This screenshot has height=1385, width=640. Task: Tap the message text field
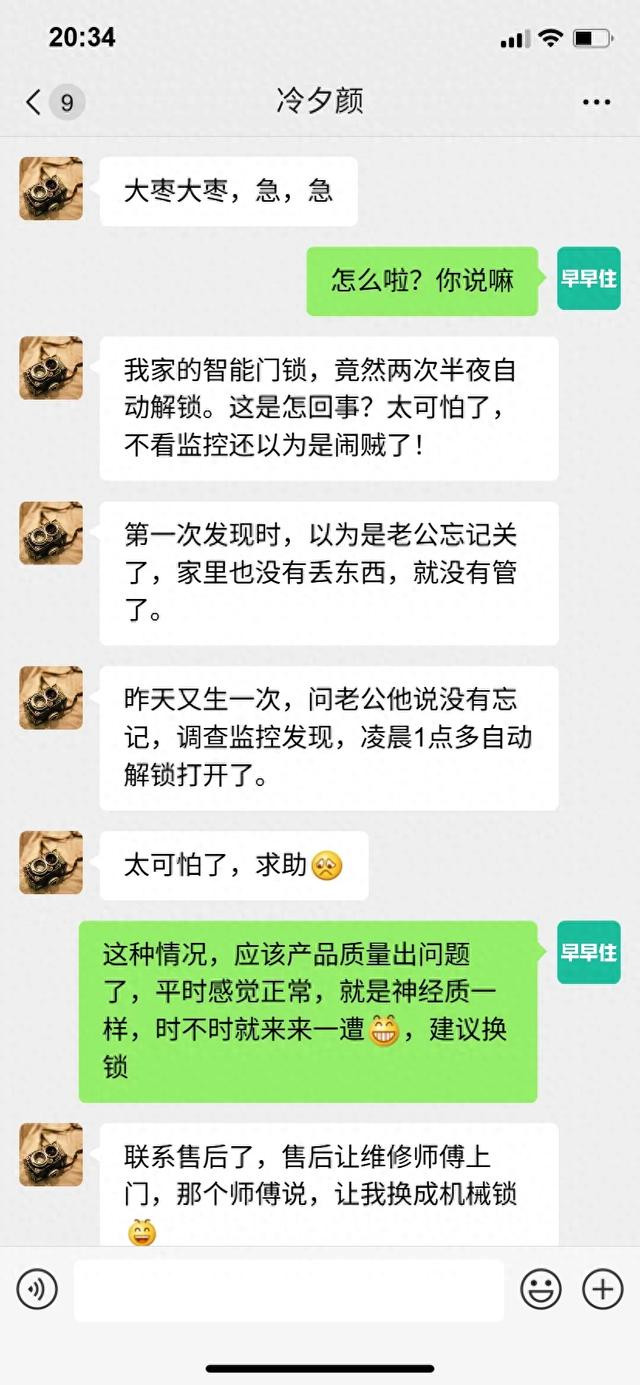coord(289,1290)
